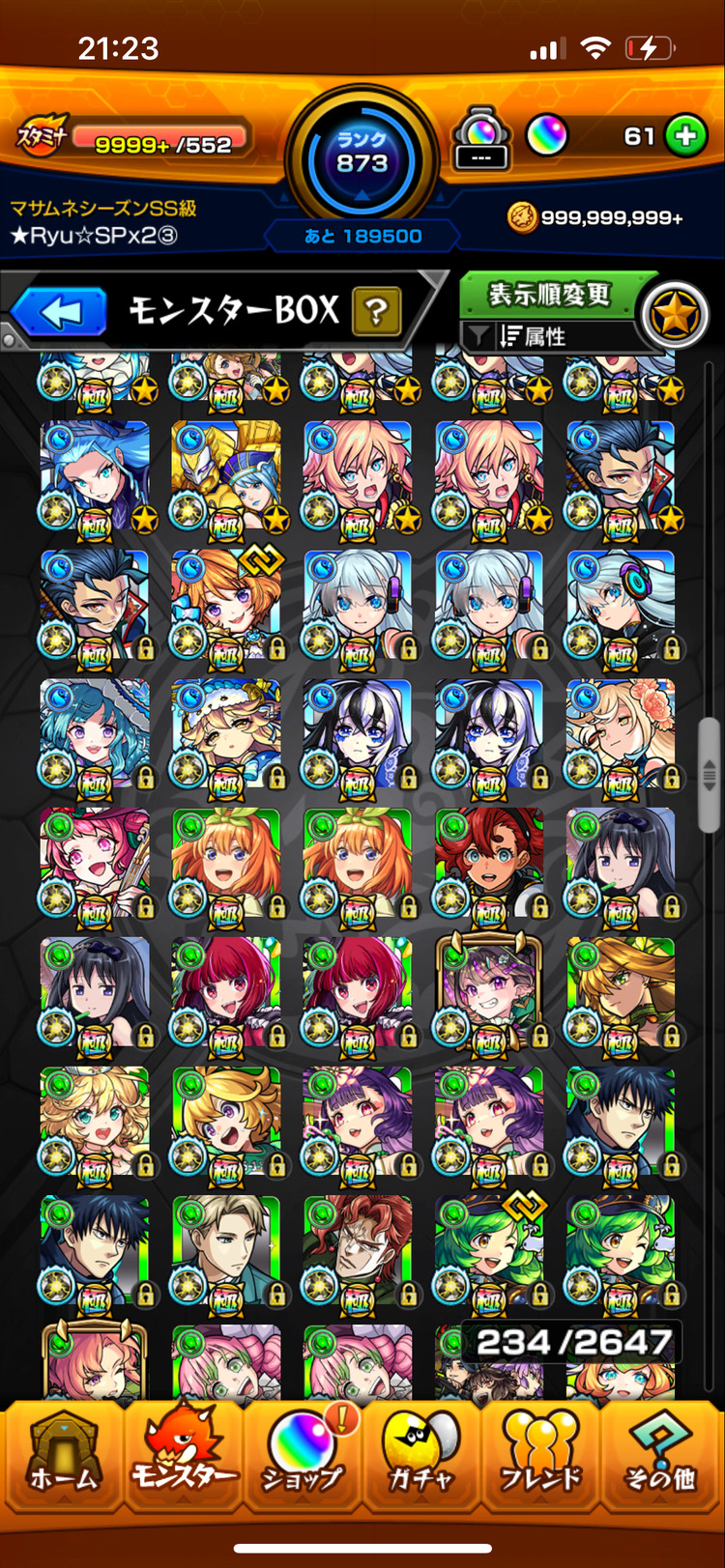Select the horned gold-framed purple-eyed monster
This screenshot has width=725, height=1568.
[x=488, y=990]
